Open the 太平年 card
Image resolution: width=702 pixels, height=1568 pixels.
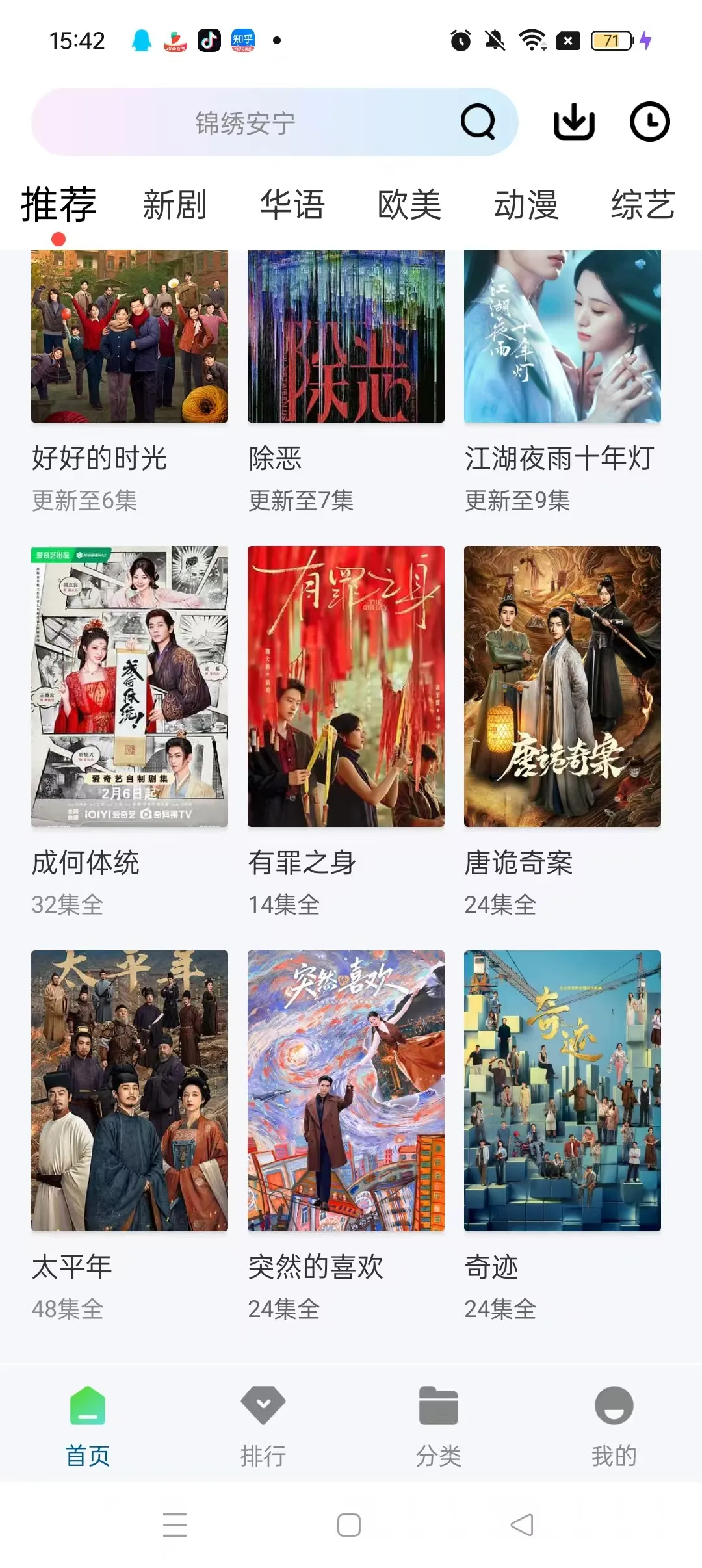click(x=129, y=1090)
